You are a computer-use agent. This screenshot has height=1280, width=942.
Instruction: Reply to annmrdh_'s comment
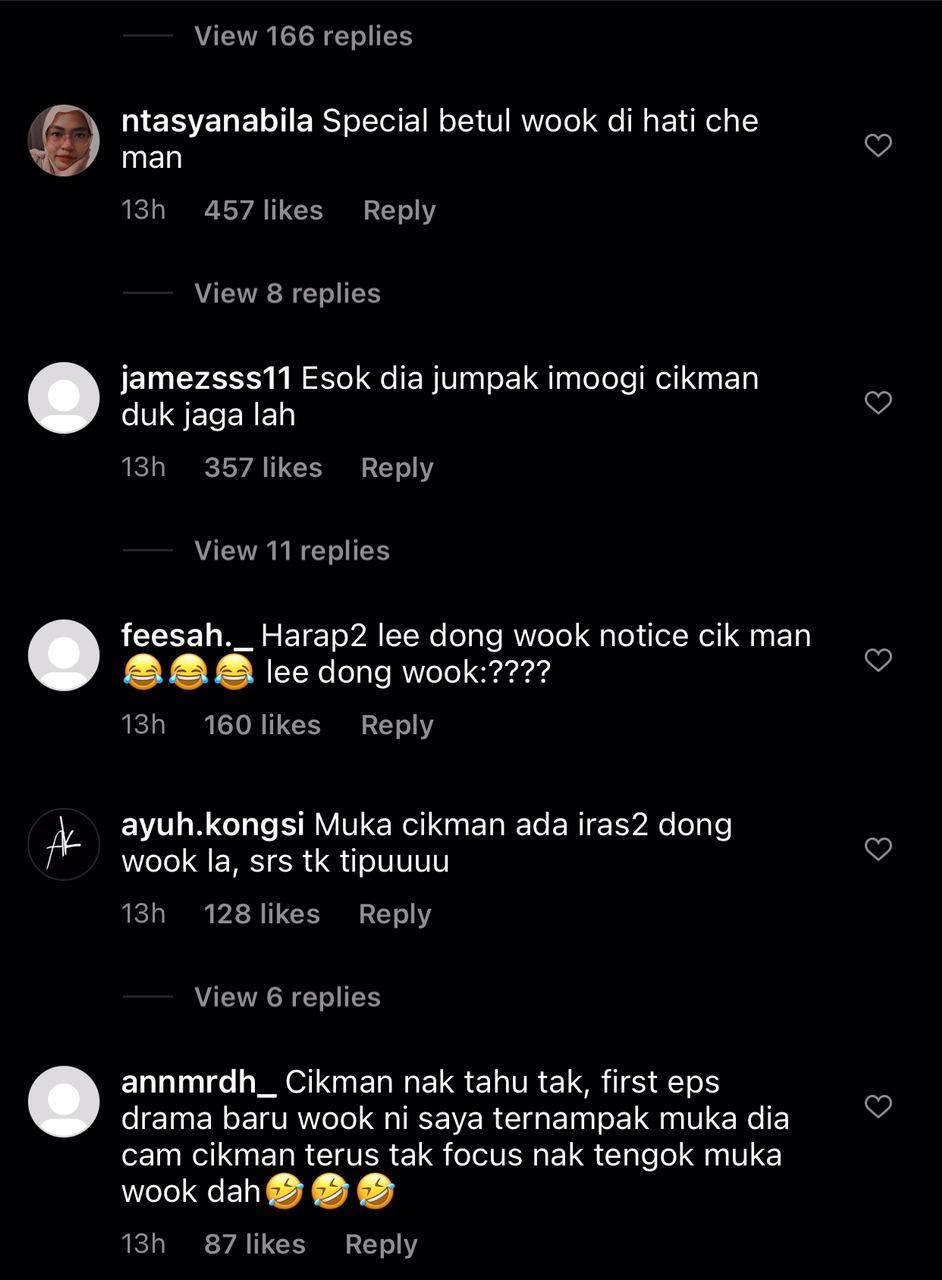tap(381, 1245)
